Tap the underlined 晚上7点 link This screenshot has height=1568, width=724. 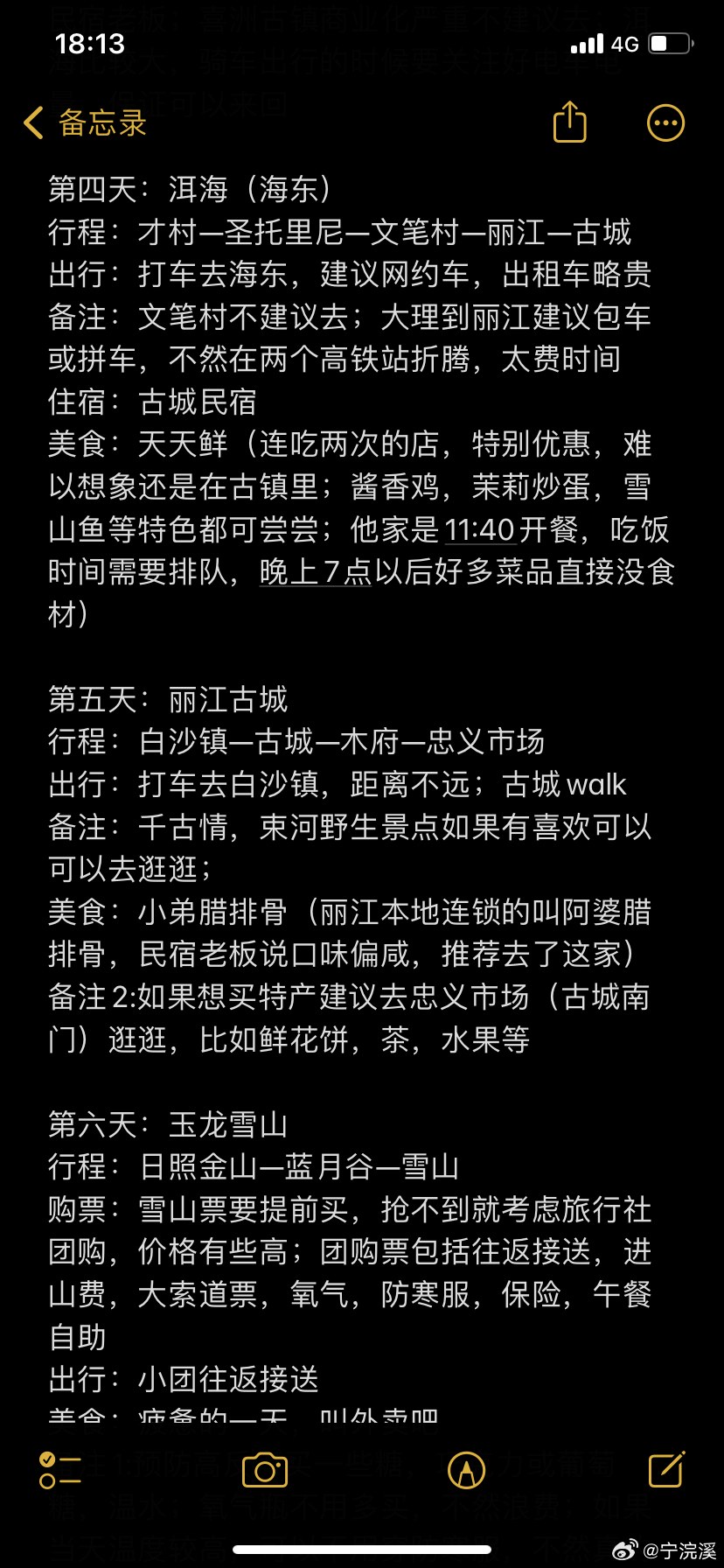316,572
